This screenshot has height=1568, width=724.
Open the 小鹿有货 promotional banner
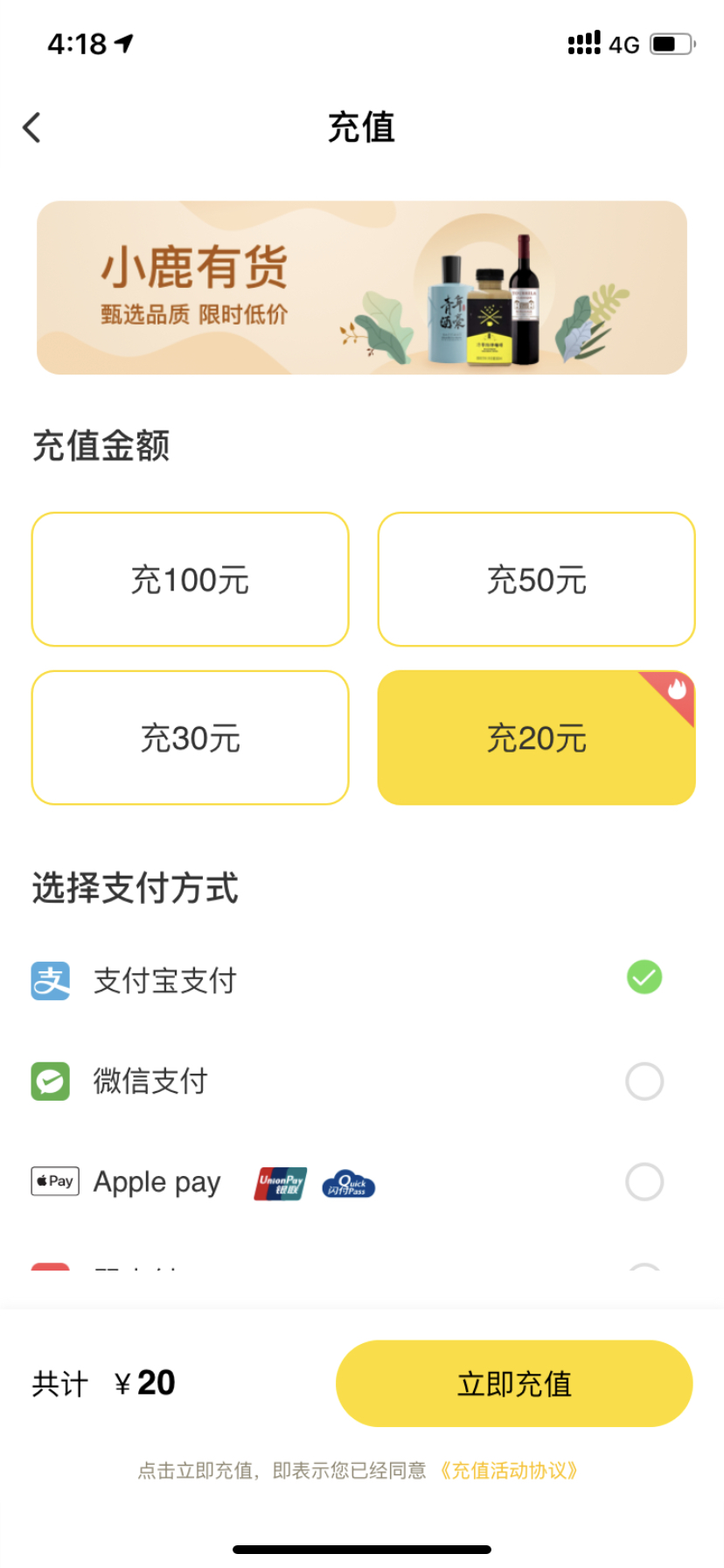click(361, 288)
